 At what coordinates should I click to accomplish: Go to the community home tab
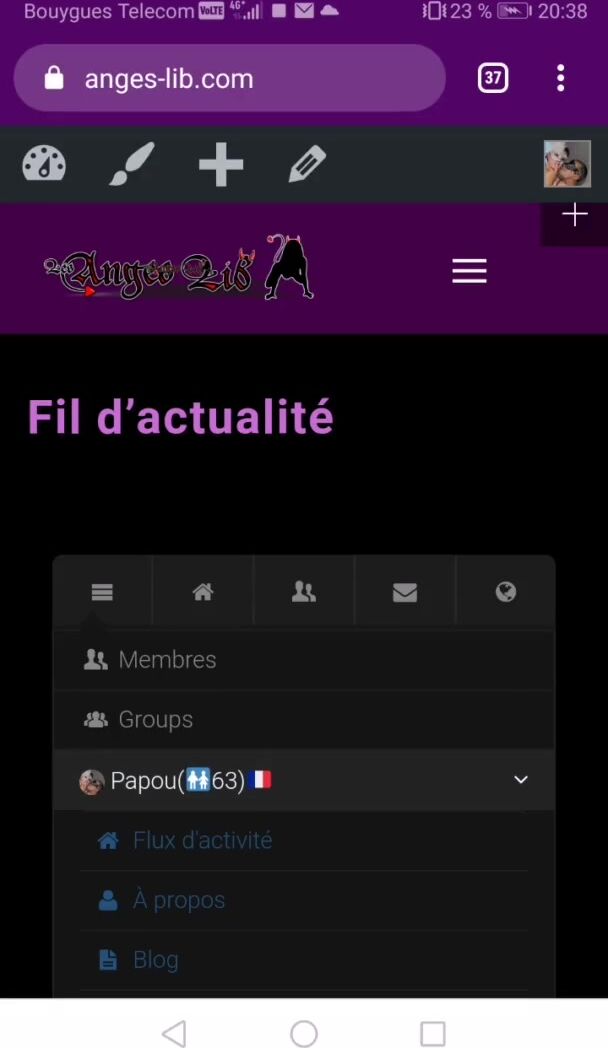203,592
